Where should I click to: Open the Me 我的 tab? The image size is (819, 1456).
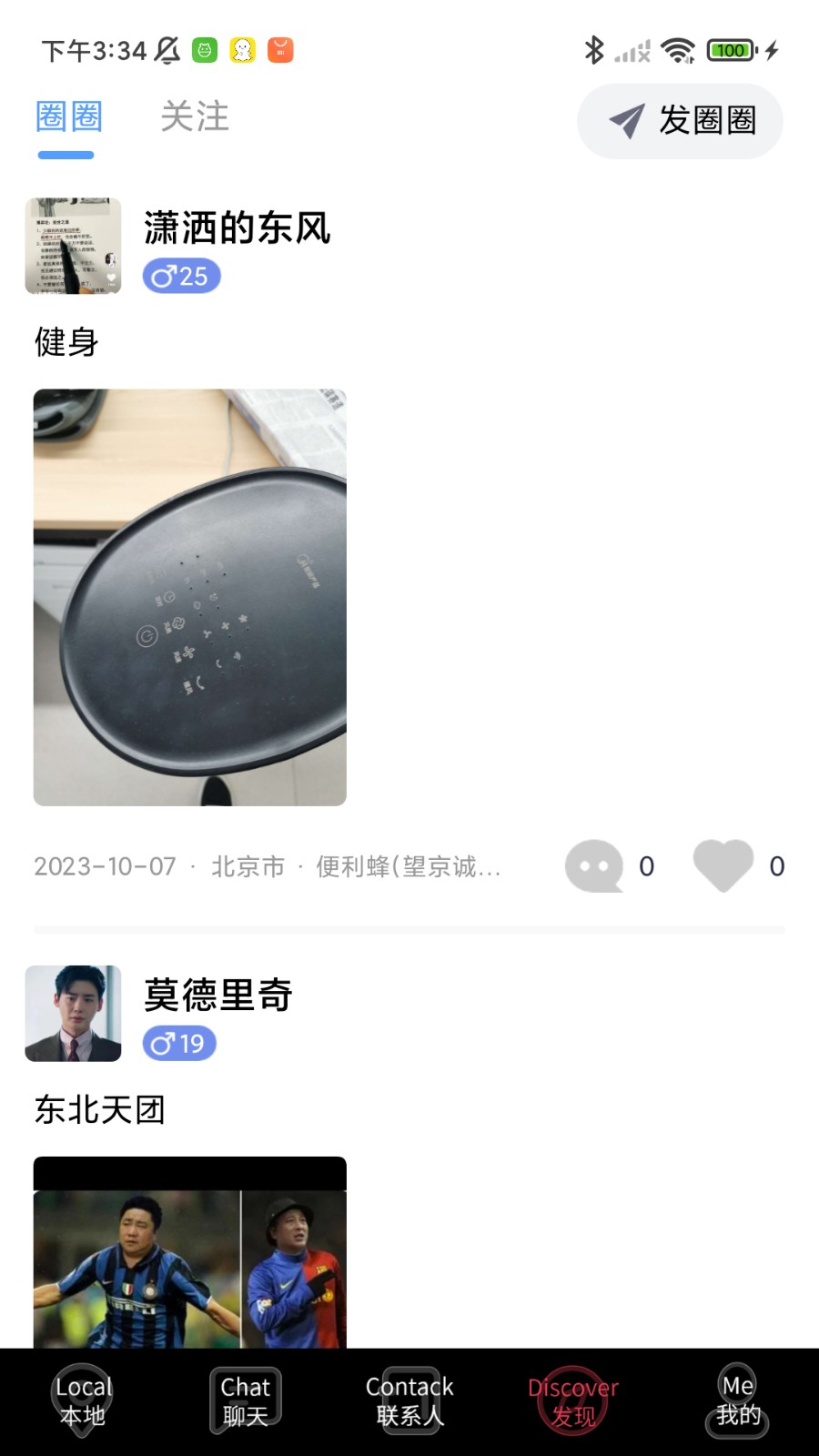pyautogui.click(x=737, y=1400)
